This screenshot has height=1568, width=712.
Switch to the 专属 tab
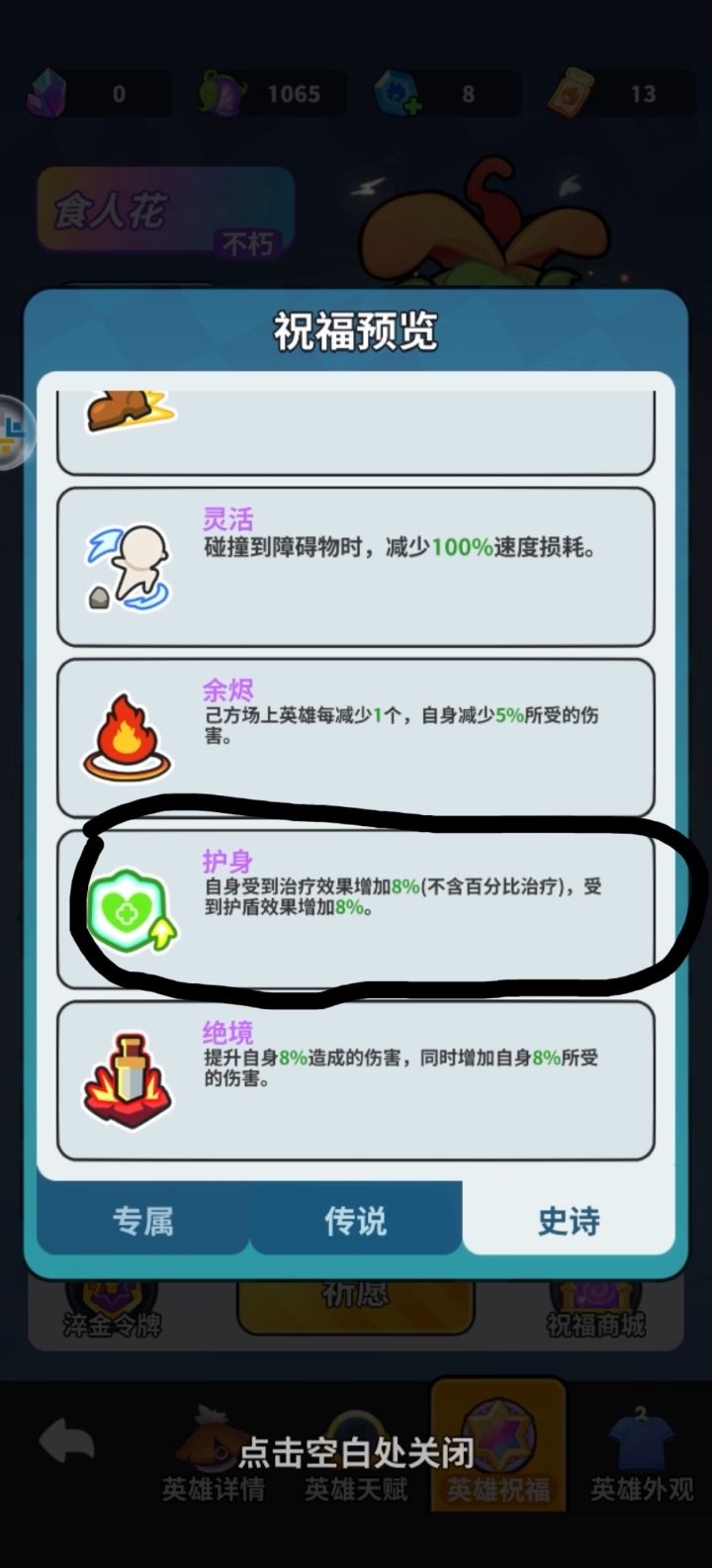[142, 1222]
